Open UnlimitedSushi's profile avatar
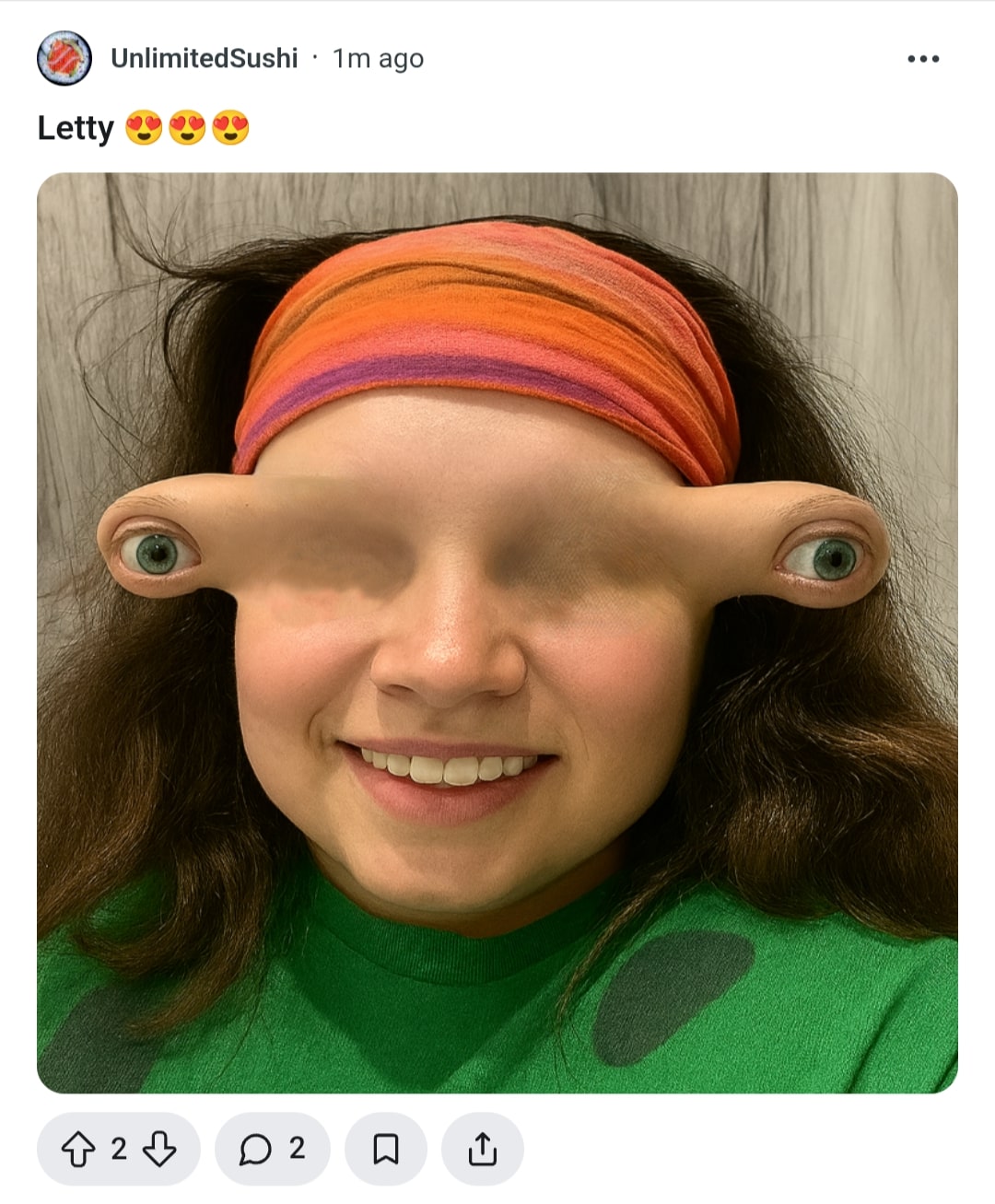The image size is (995, 1204). pyautogui.click(x=64, y=58)
